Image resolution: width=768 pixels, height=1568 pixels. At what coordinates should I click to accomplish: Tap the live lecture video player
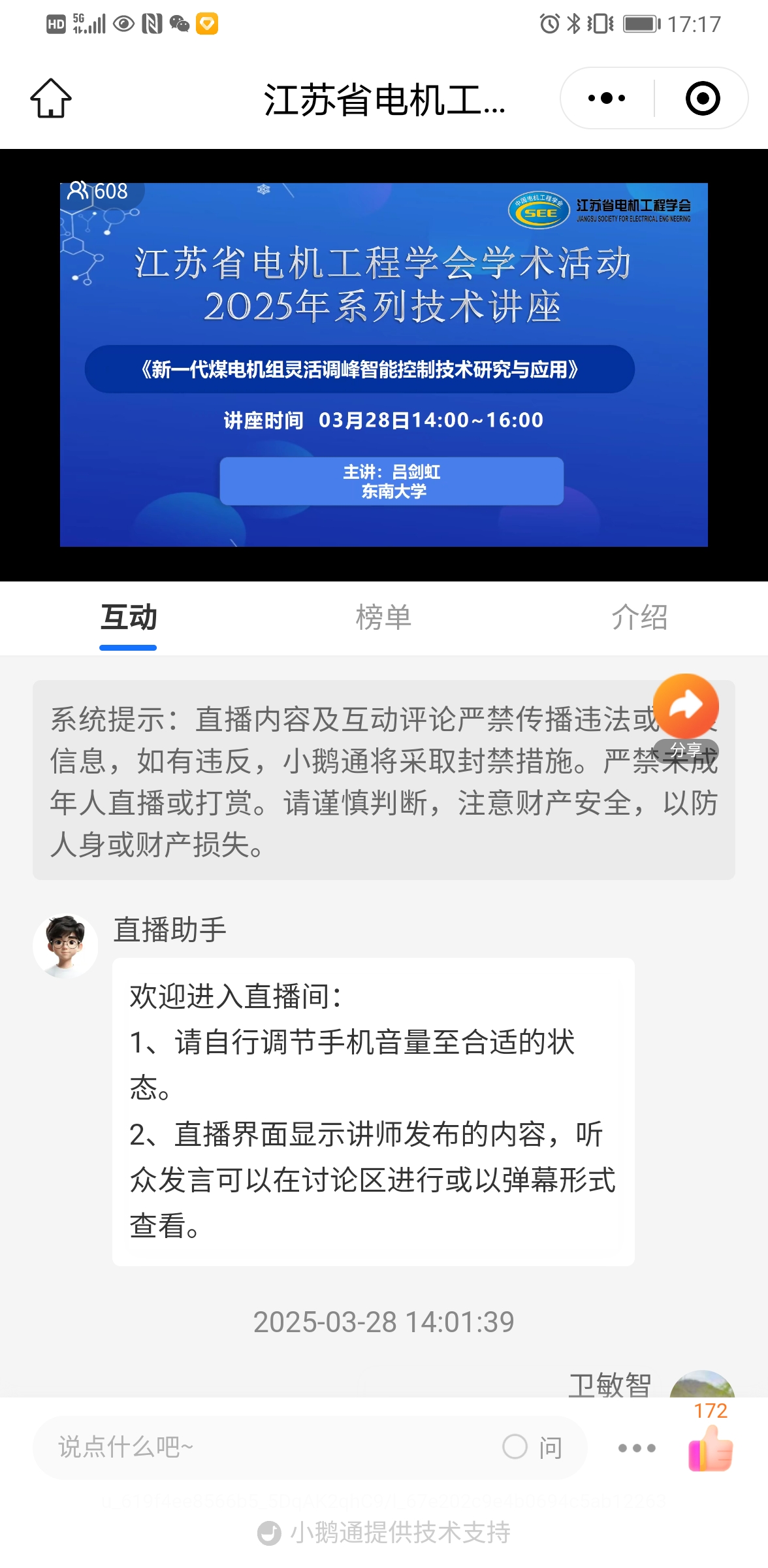[x=384, y=365]
